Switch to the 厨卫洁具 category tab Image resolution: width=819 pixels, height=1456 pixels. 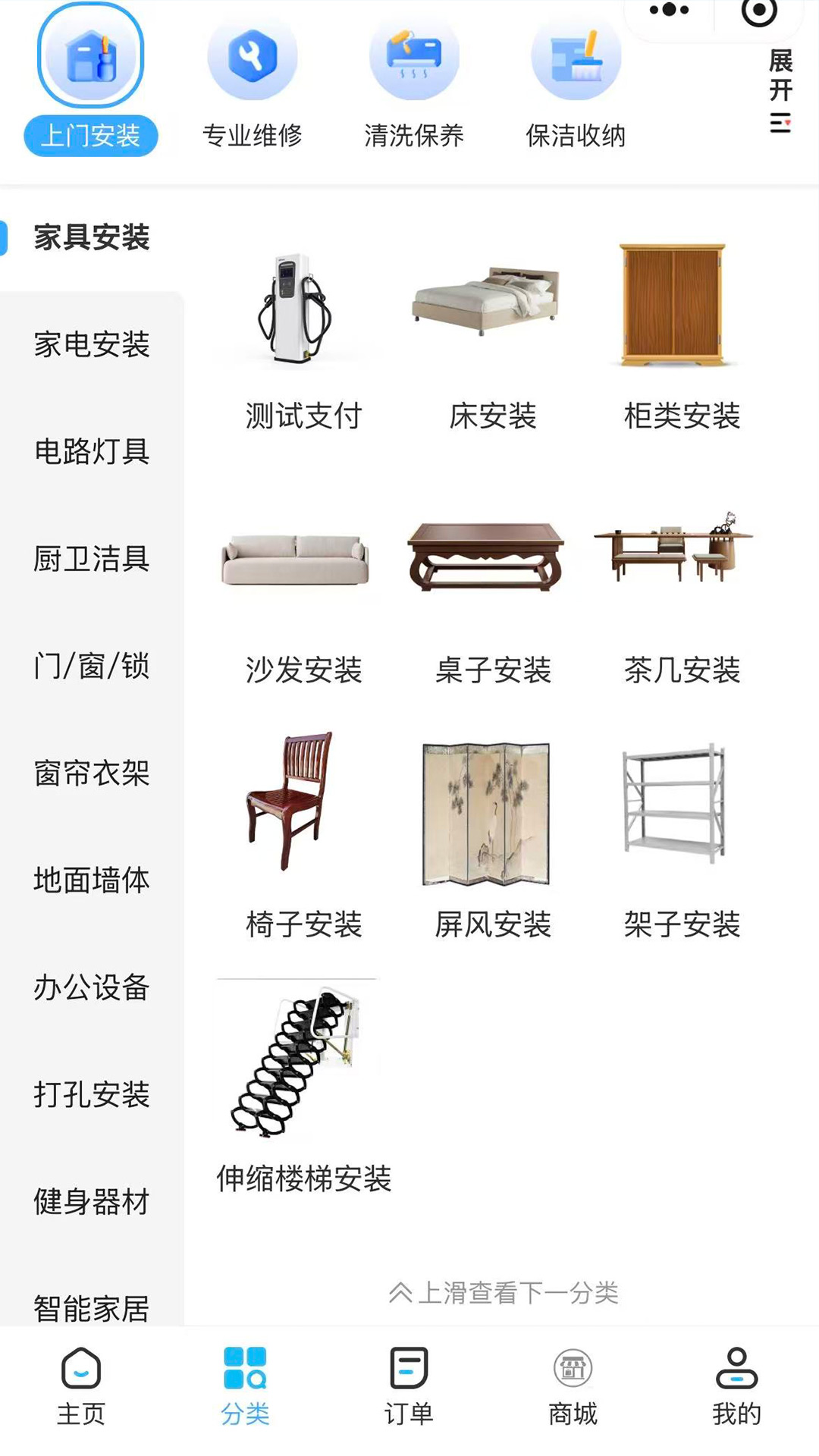91,561
